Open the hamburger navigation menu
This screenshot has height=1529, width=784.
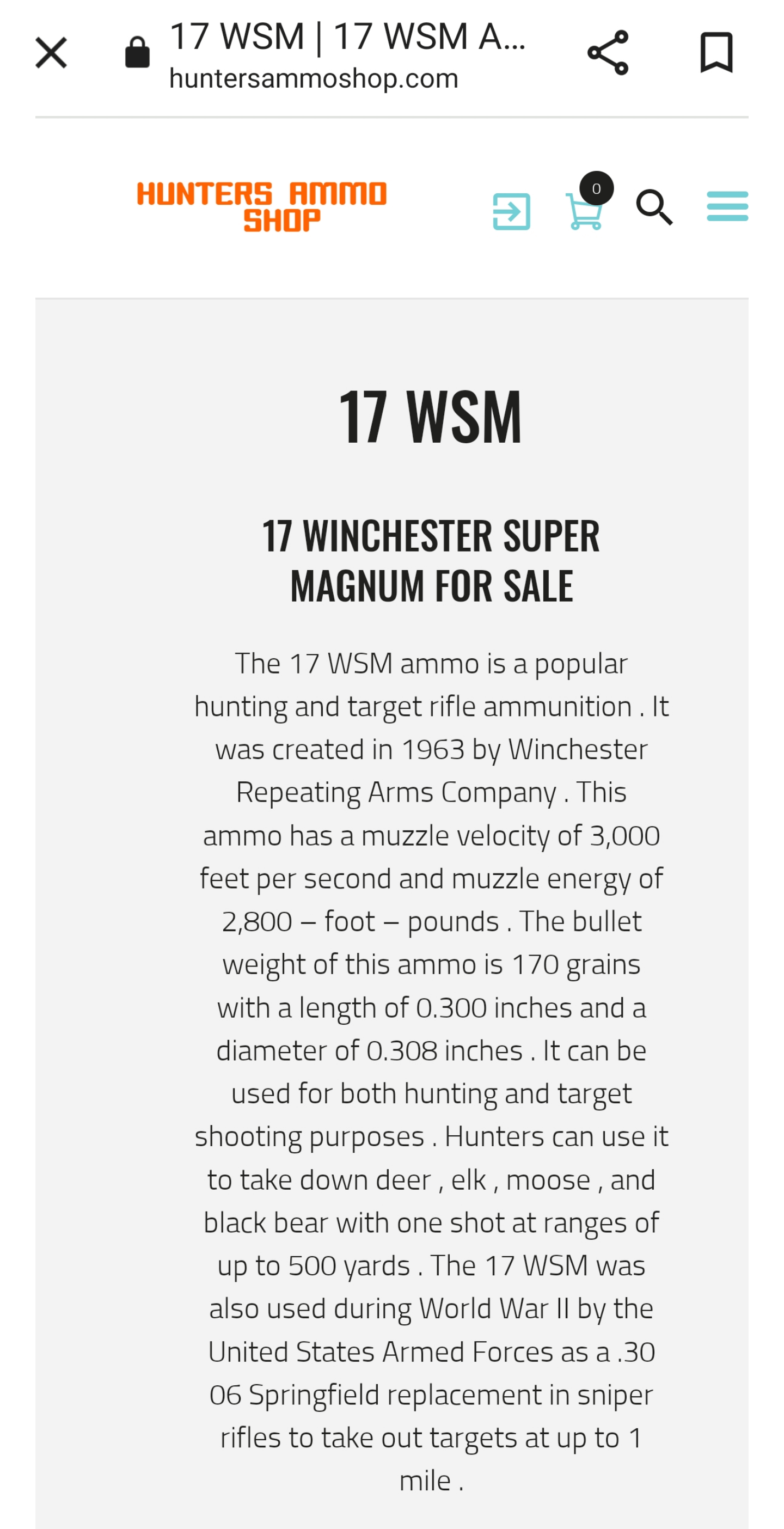click(727, 206)
